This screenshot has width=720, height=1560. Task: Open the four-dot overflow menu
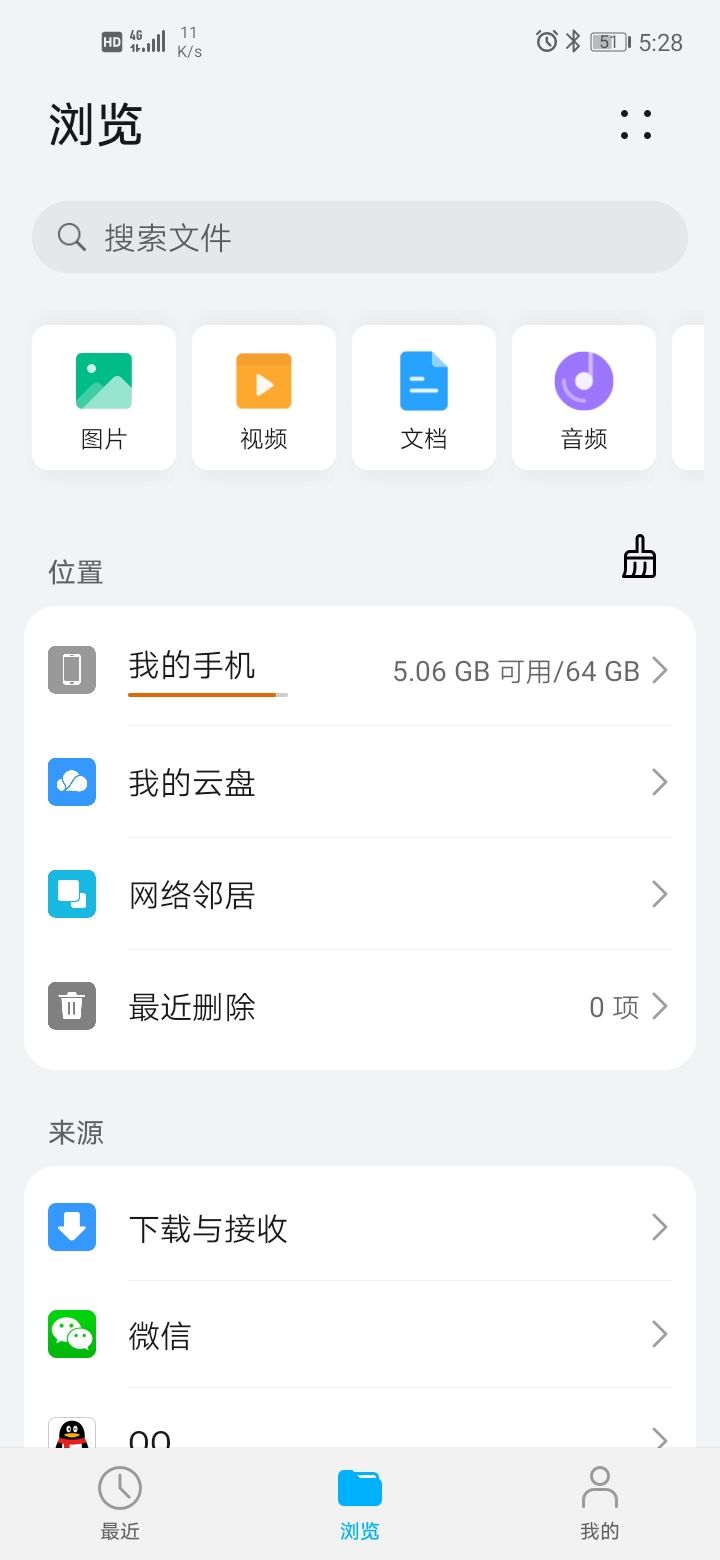pos(636,125)
